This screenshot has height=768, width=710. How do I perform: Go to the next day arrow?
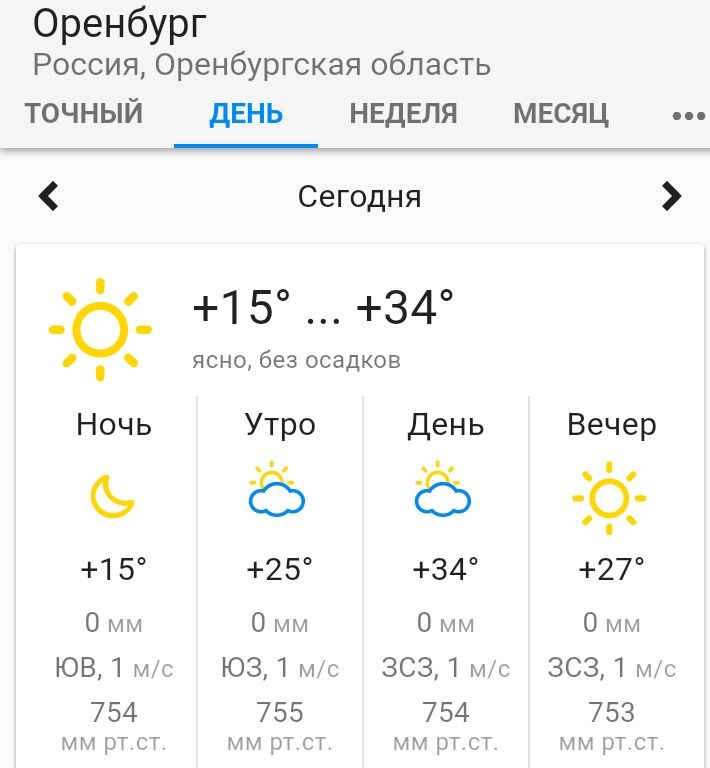click(x=671, y=196)
